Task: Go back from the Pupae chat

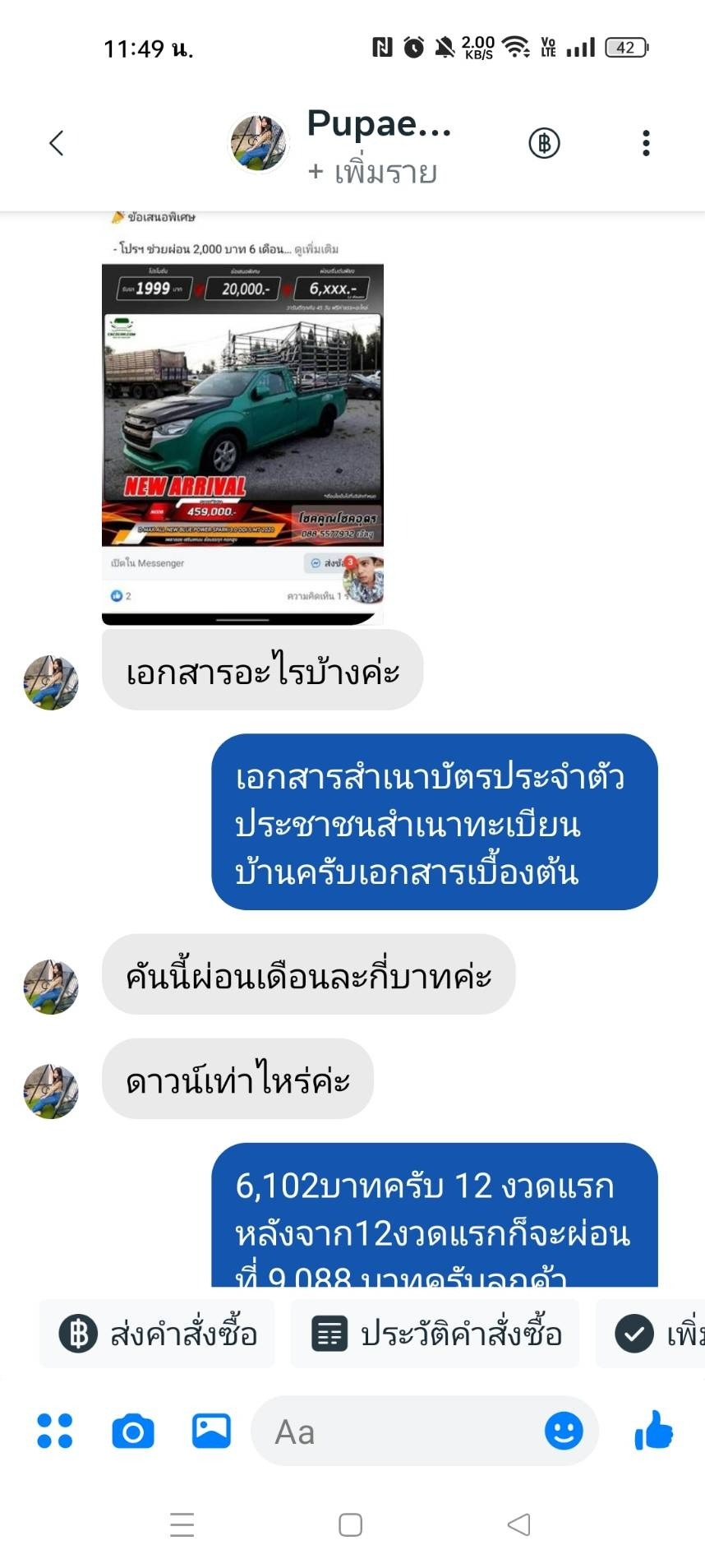Action: click(56, 143)
